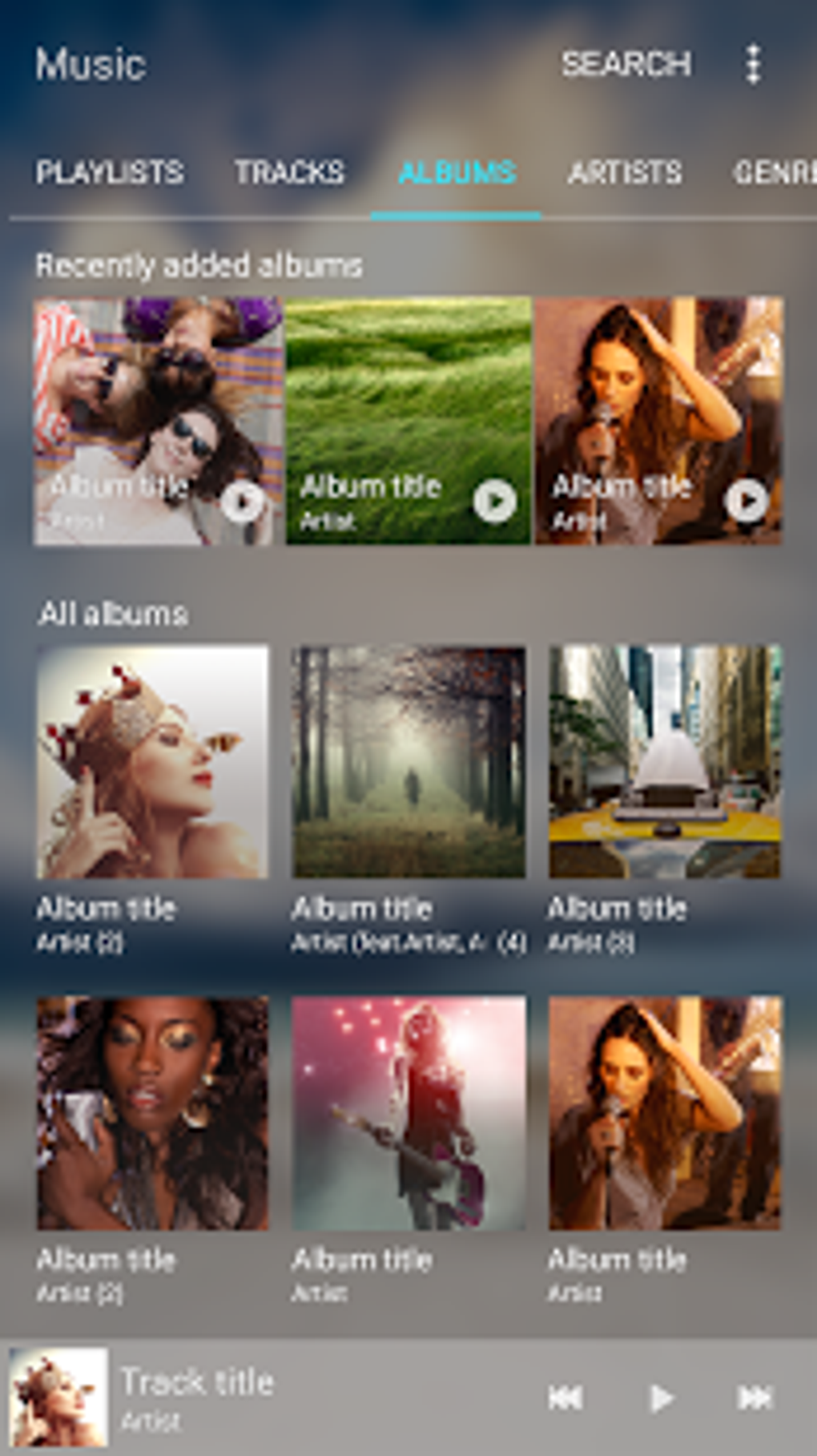This screenshot has height=1456, width=817.
Task: Play the recently added friends-lying-down album
Action: click(243, 502)
